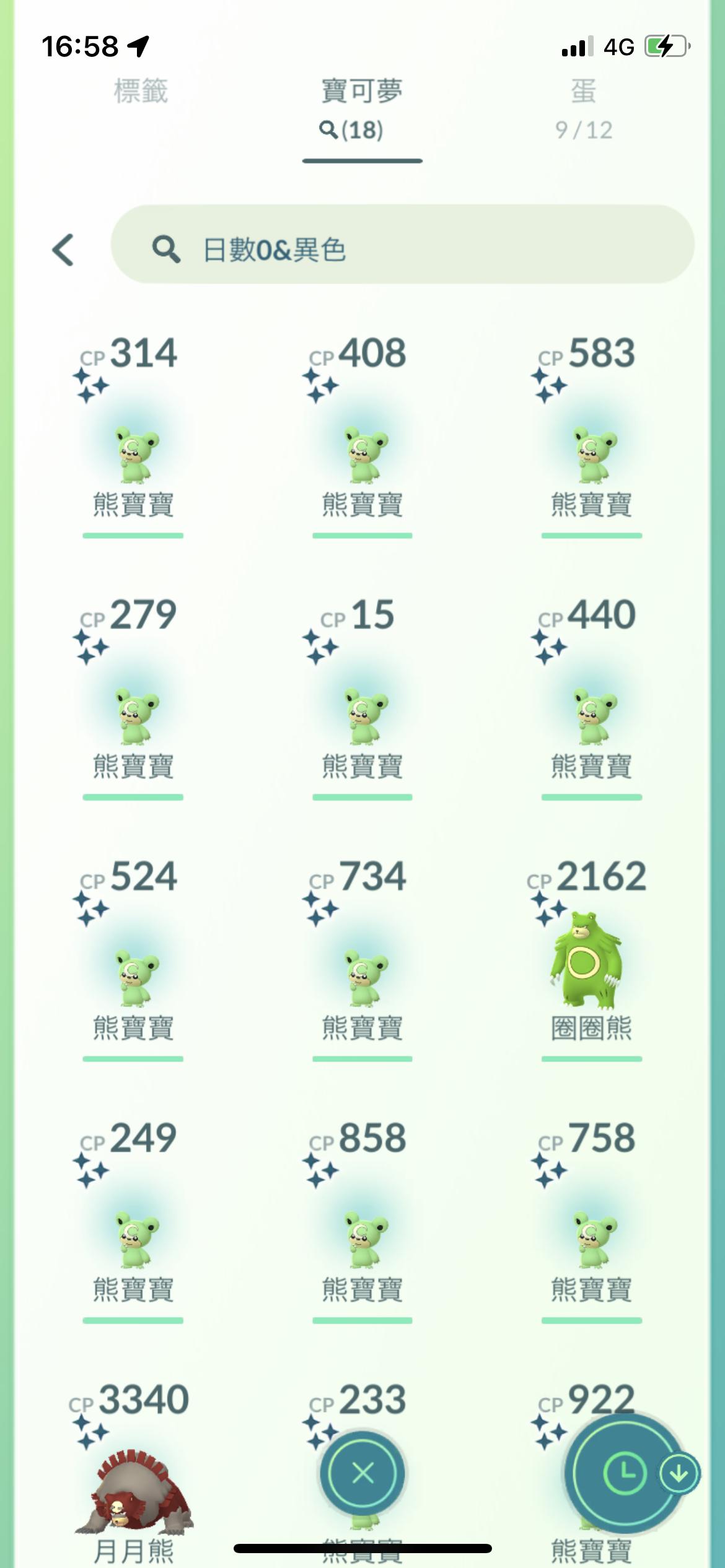Go back with the left arrow

63,250
